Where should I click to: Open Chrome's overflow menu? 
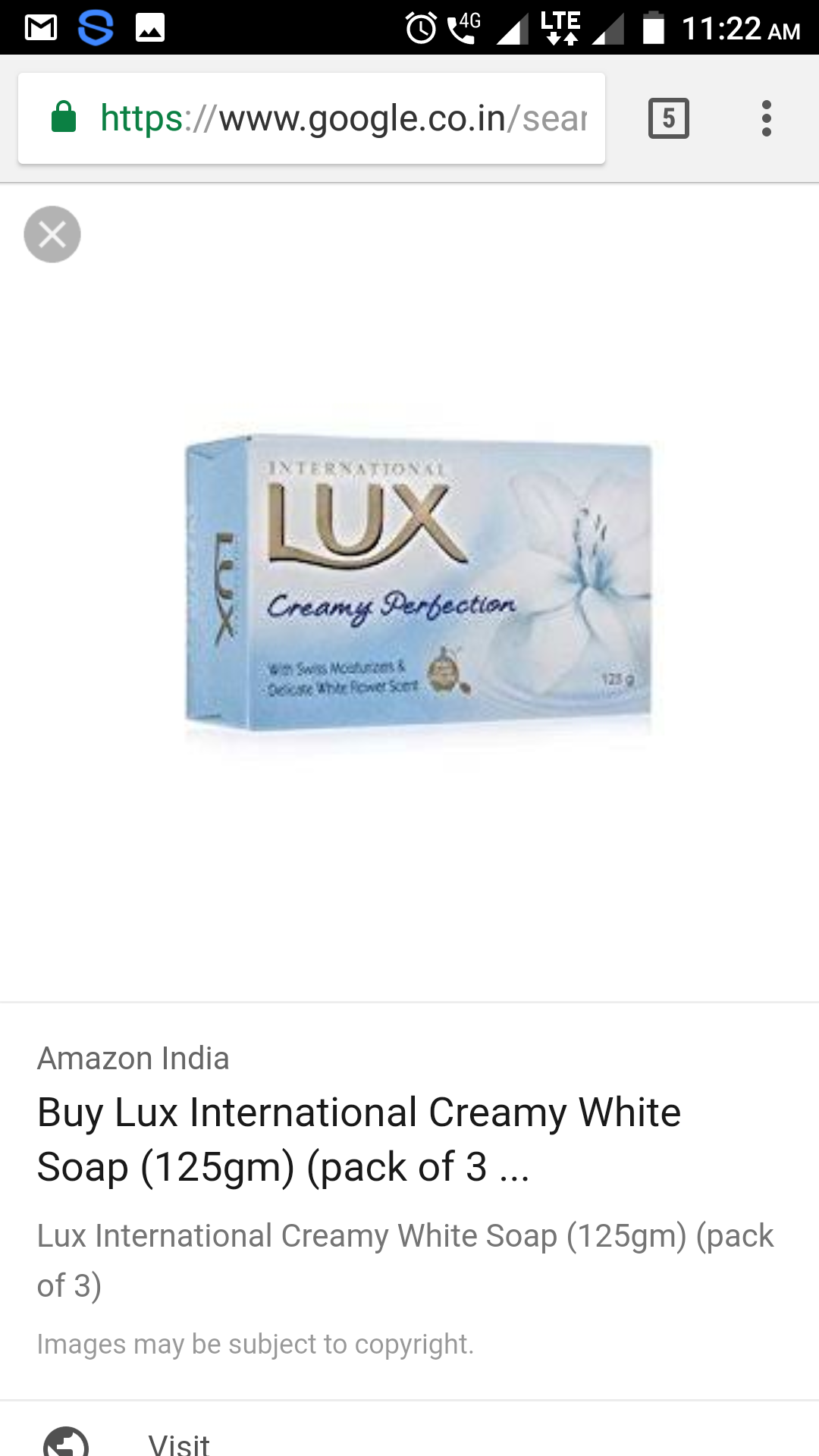(767, 118)
